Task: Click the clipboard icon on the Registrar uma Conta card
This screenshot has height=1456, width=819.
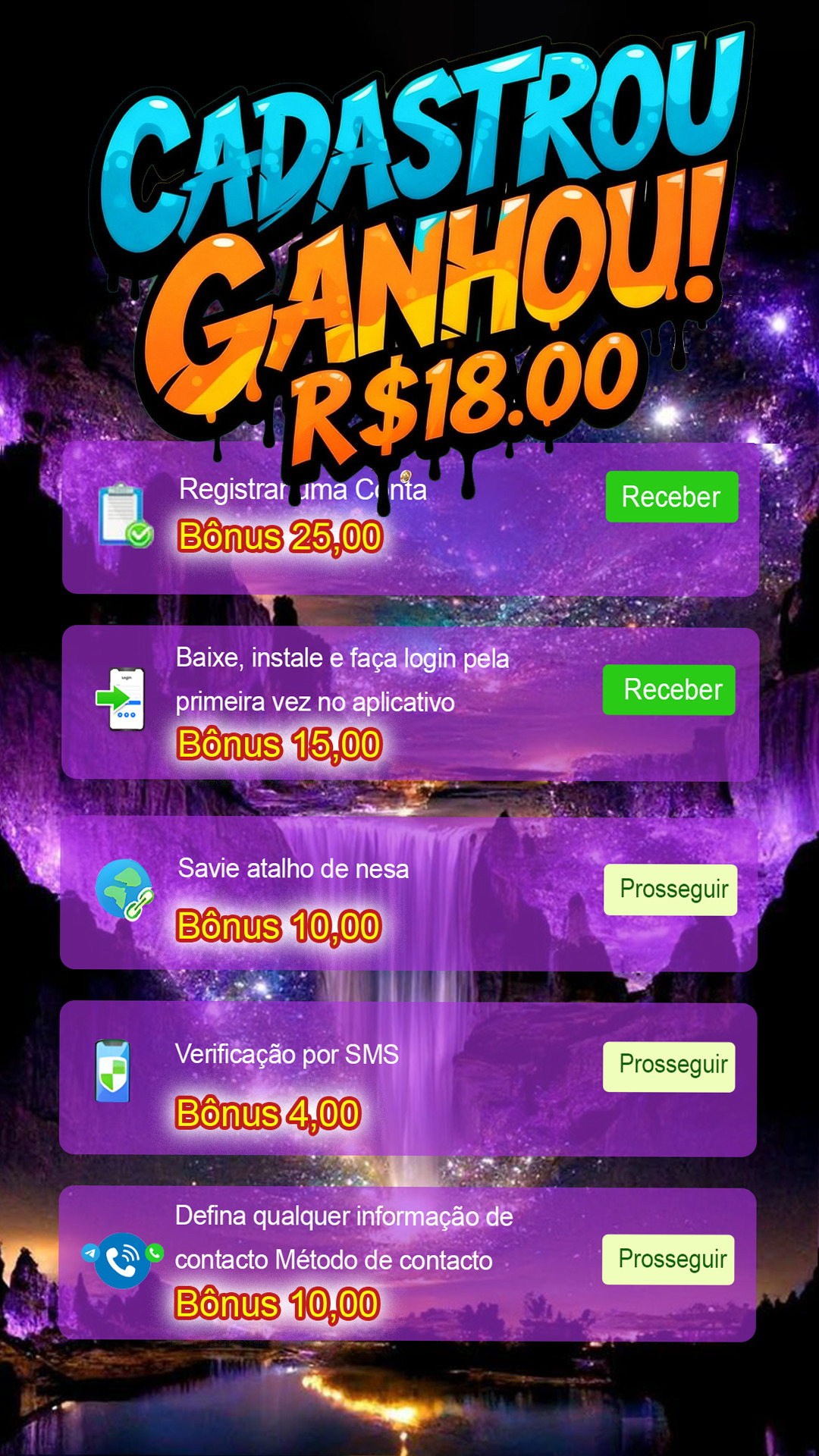Action: pos(121,516)
